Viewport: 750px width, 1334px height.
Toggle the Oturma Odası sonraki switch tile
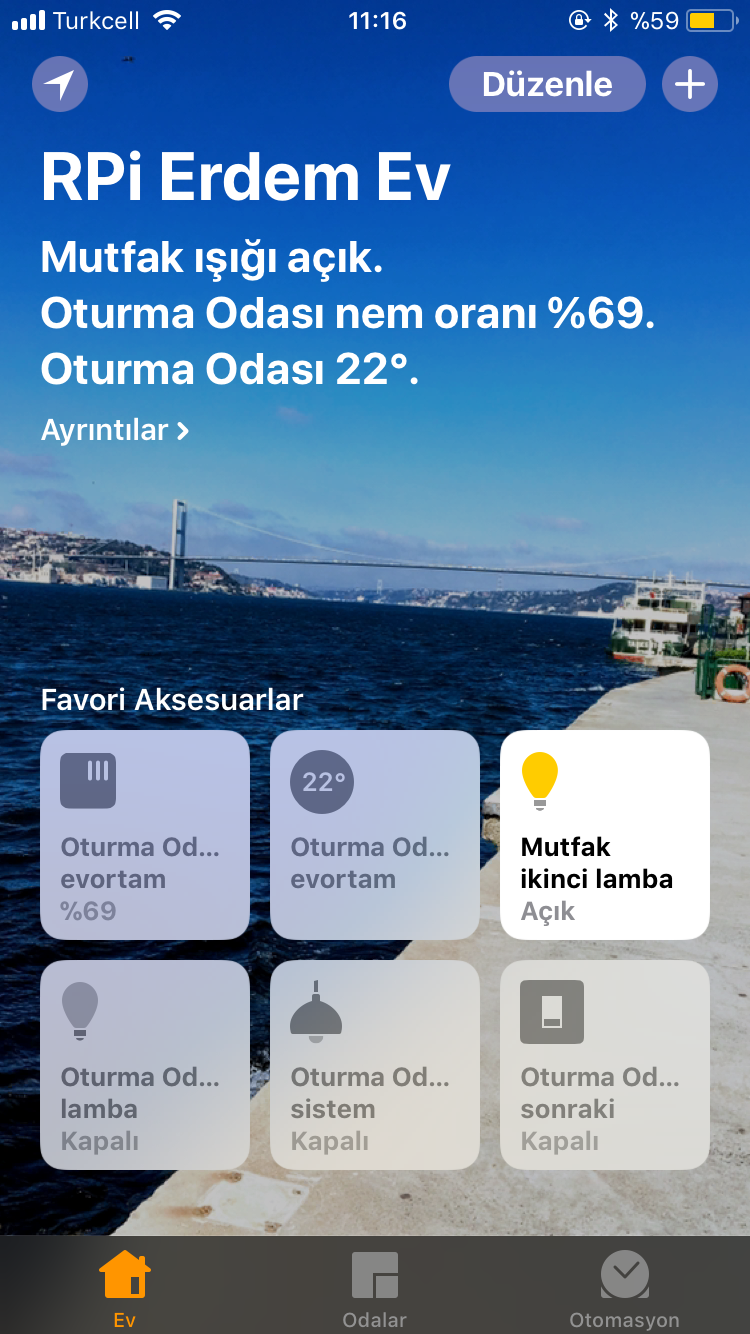pos(605,1065)
